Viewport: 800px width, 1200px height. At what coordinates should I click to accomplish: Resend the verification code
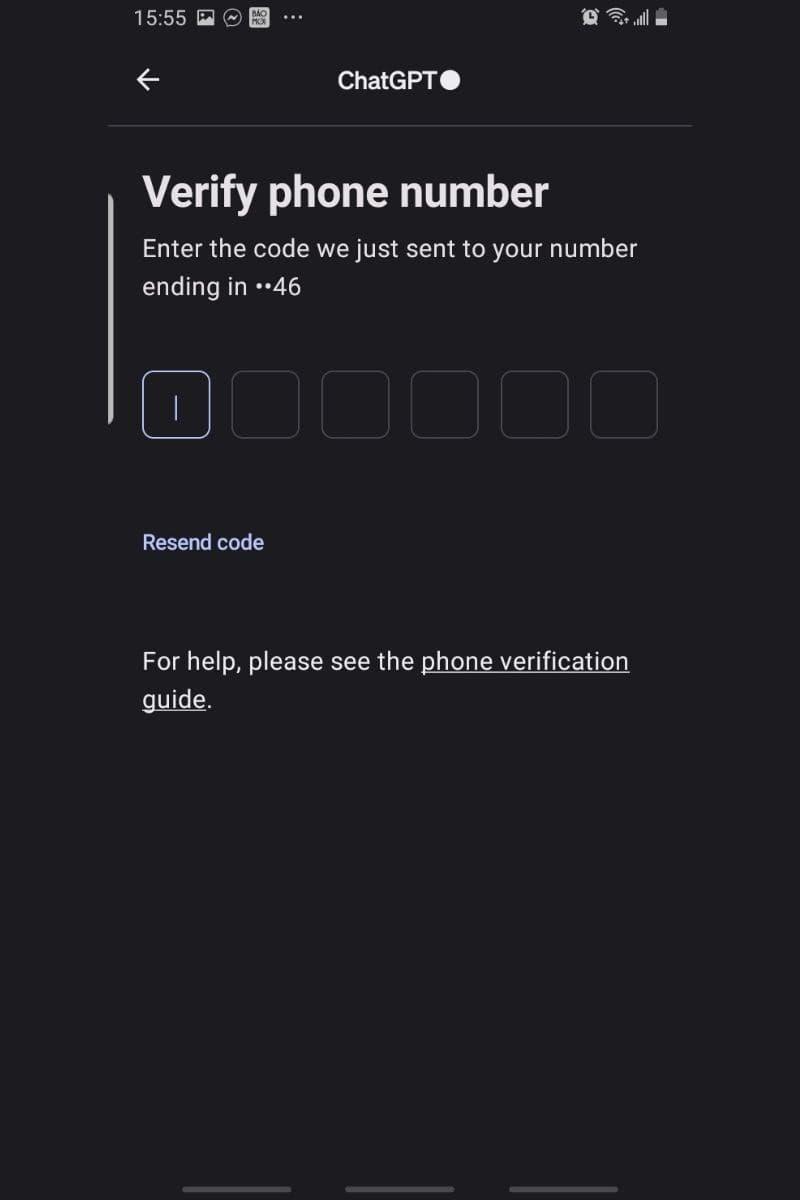(203, 542)
